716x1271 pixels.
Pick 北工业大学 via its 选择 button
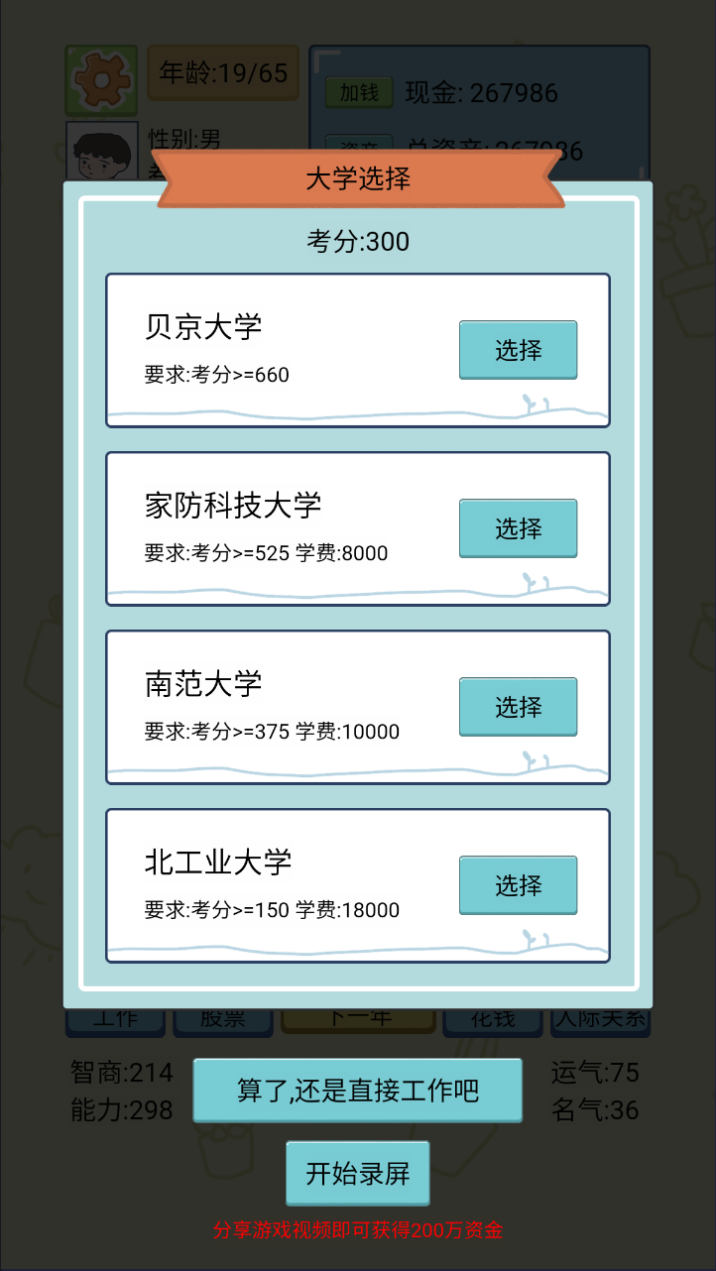(518, 885)
